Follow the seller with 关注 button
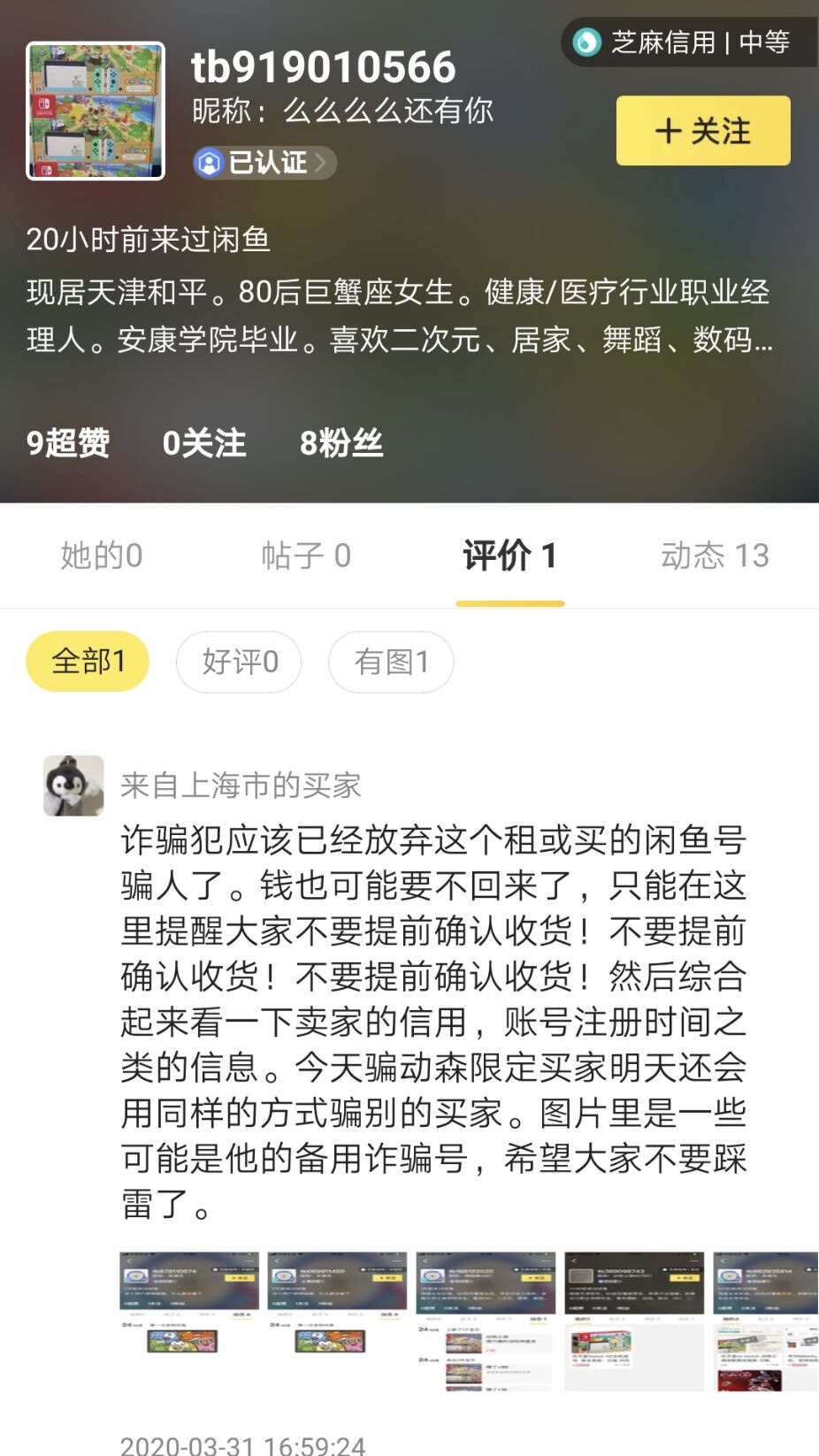 (x=702, y=131)
